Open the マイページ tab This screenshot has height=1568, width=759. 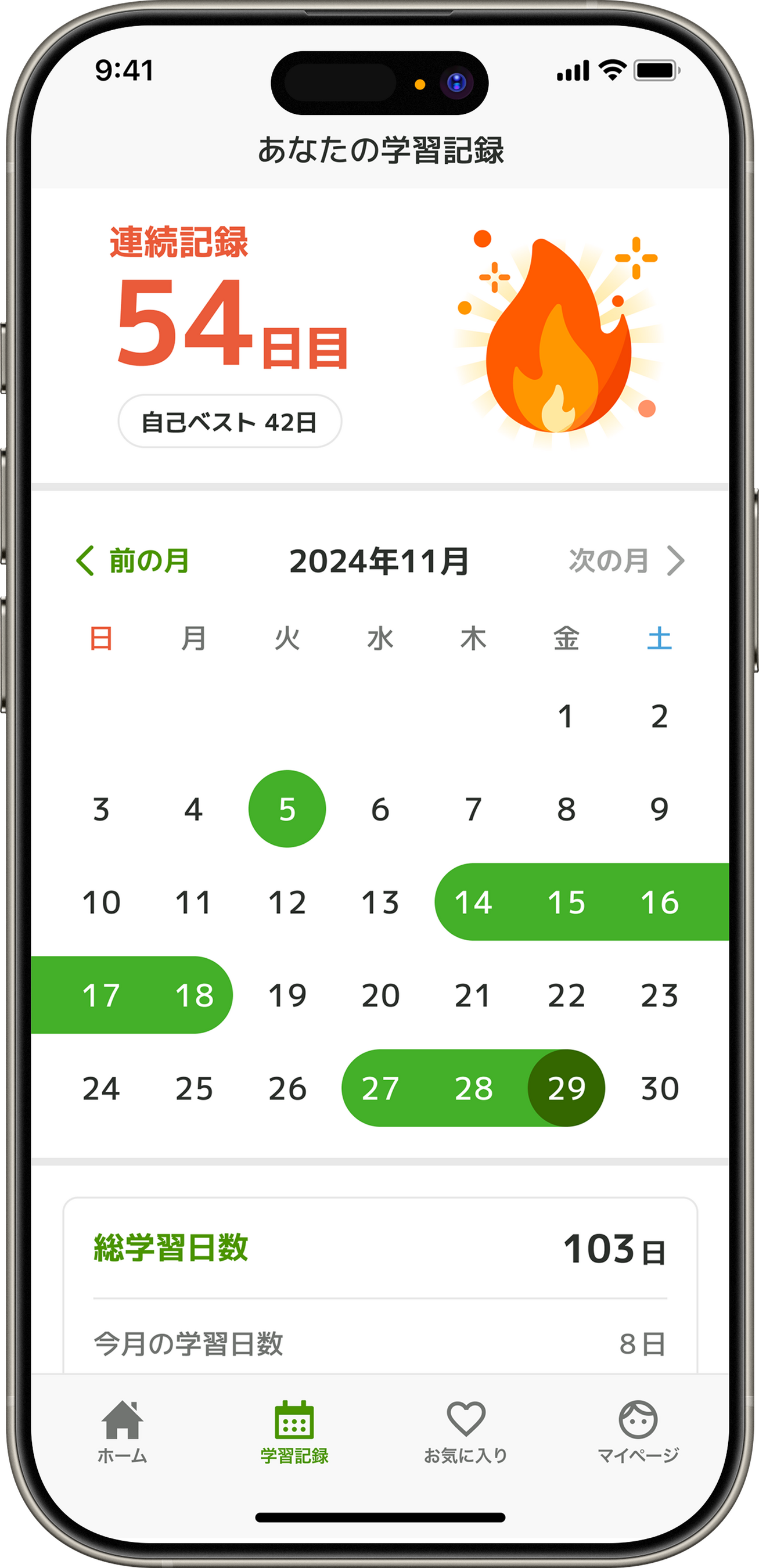(638, 1432)
